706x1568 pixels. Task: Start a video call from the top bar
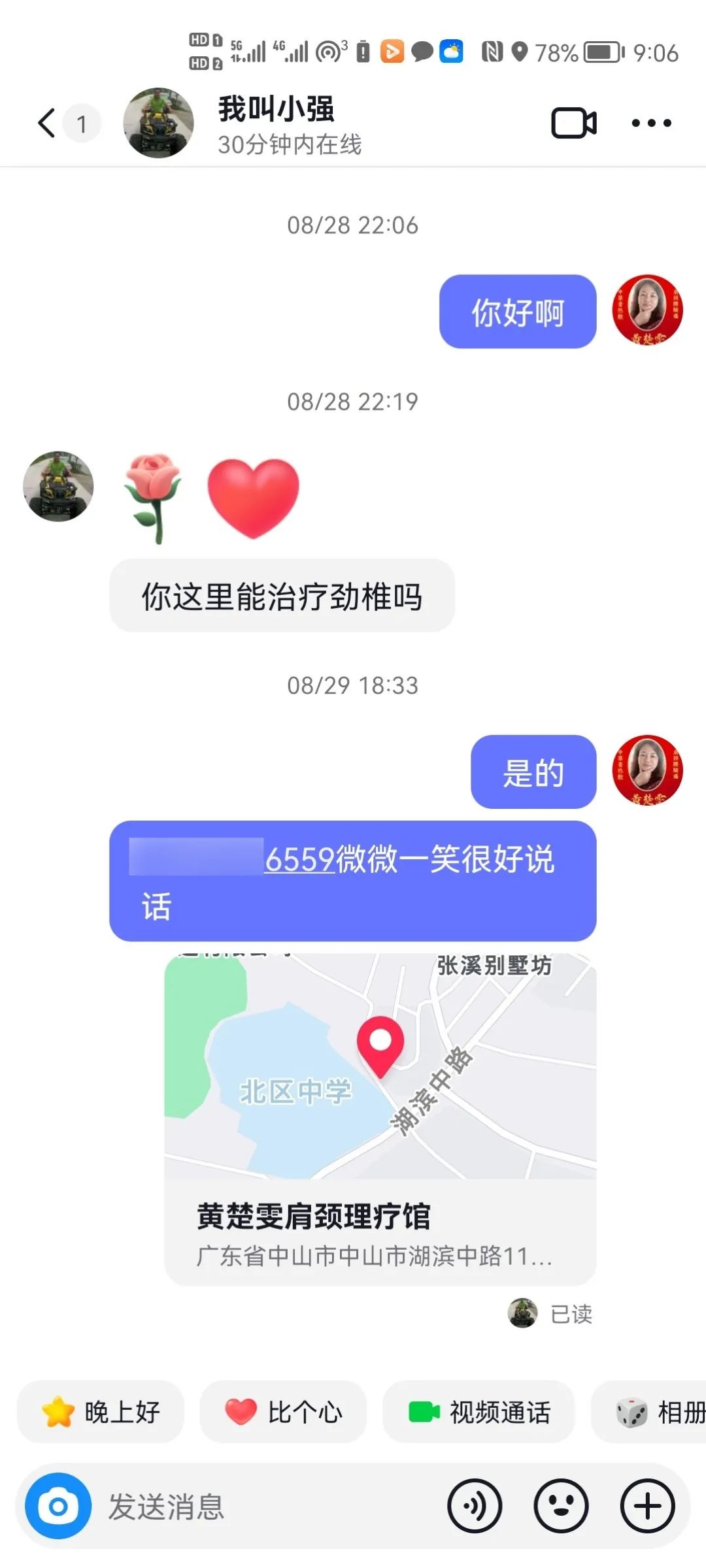pyautogui.click(x=574, y=123)
